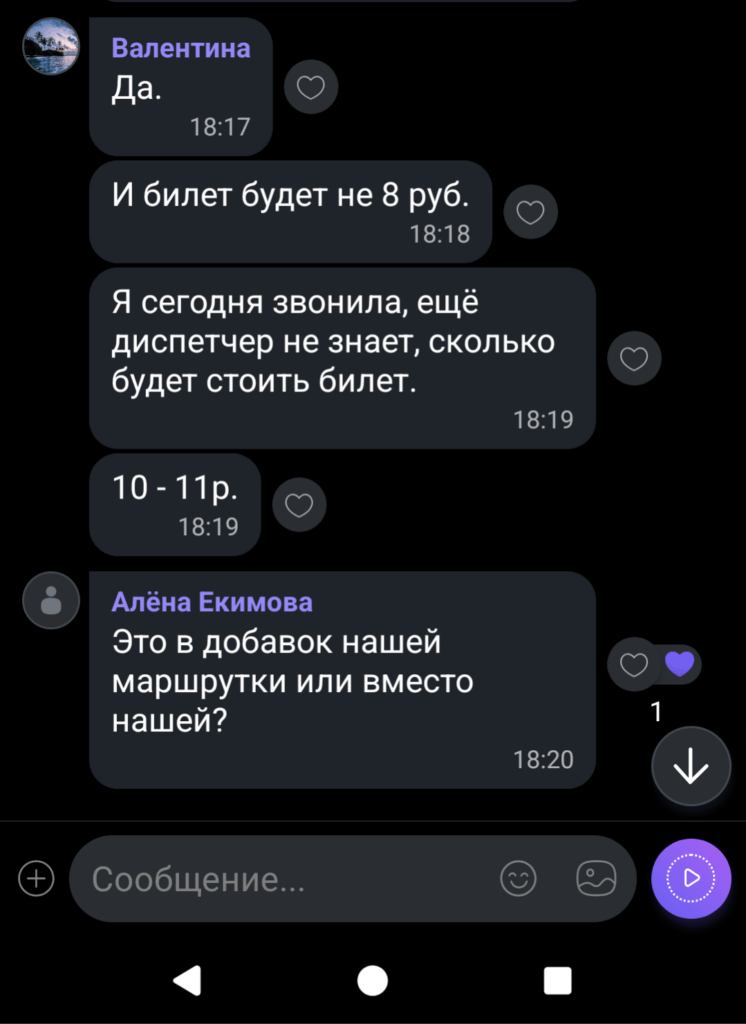Toggle the heart on the "10 - 11р." message
The height and width of the screenshot is (1024, 746).
click(299, 505)
